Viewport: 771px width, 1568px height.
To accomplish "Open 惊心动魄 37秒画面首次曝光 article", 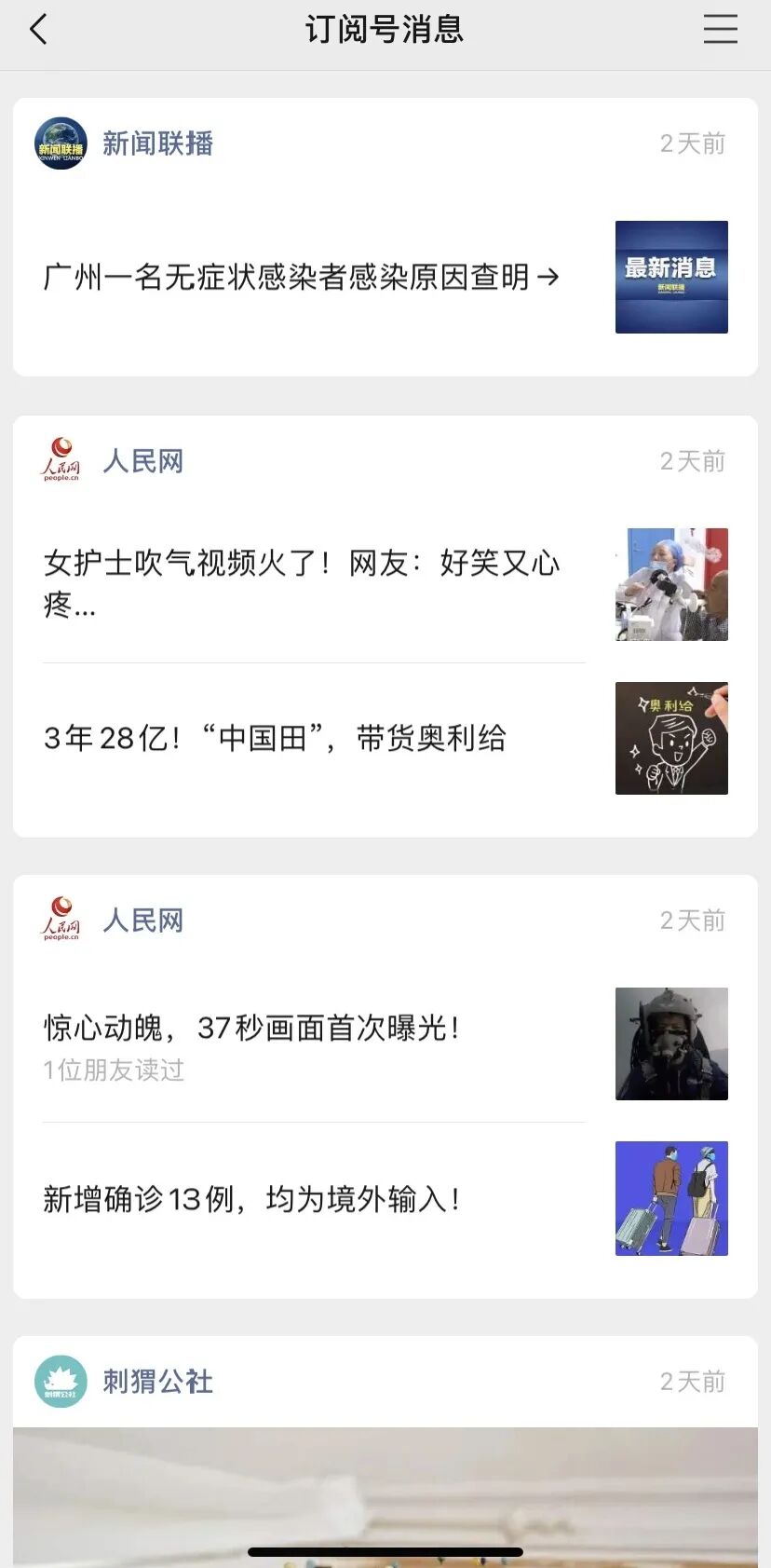I will point(251,1029).
